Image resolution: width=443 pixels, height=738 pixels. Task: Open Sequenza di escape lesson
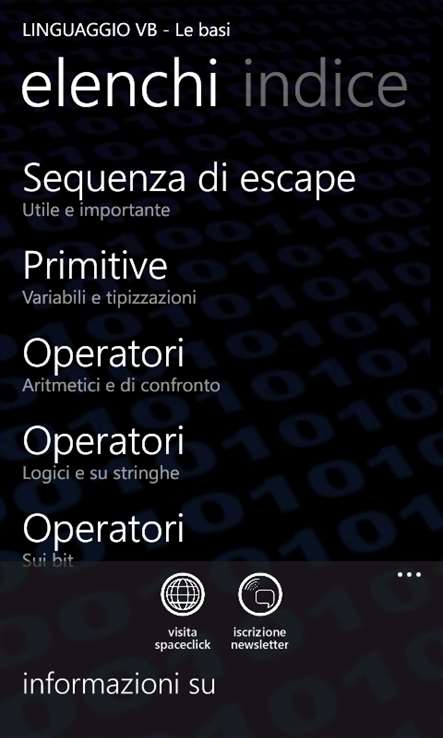point(189,190)
